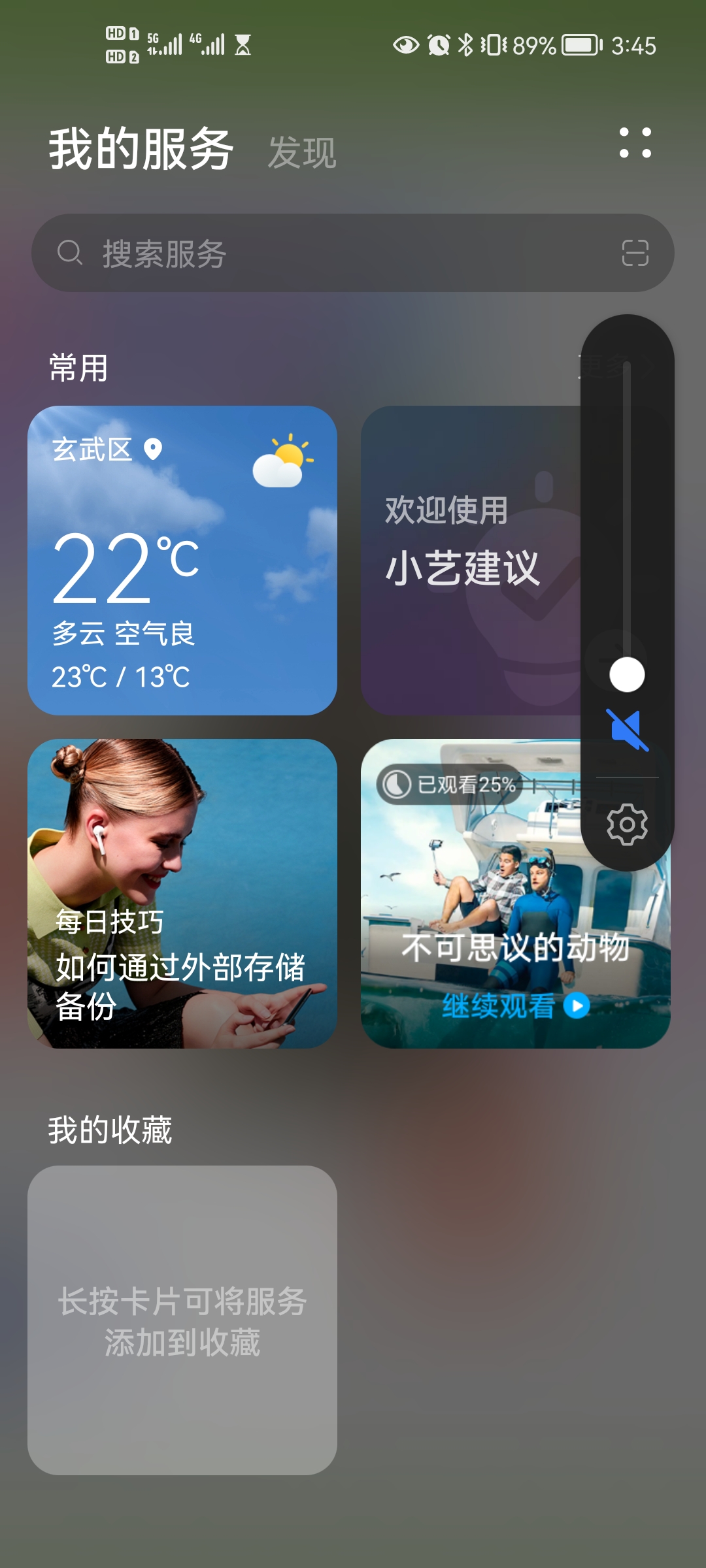
Task: Open the four-dot menu icon
Action: tap(635, 142)
